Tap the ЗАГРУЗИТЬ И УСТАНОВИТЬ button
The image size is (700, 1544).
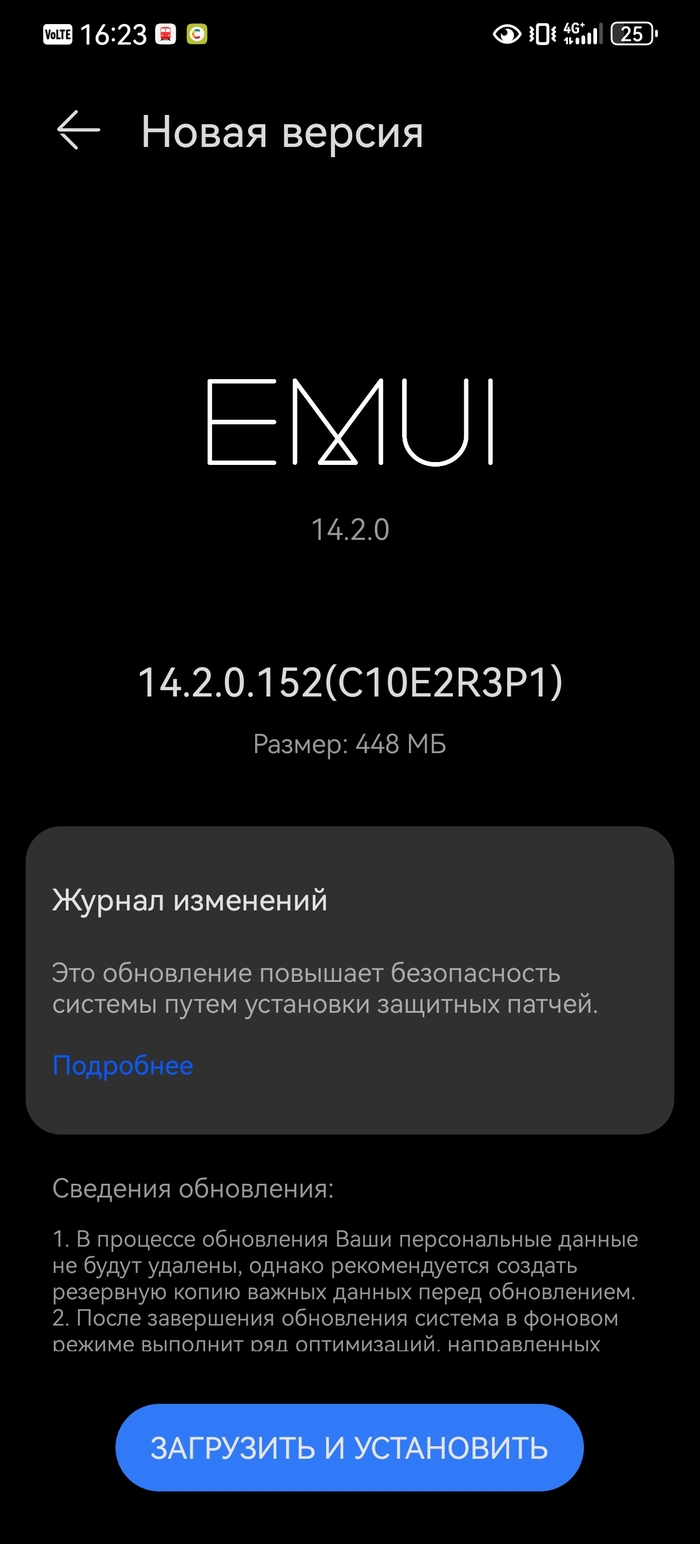point(349,1447)
